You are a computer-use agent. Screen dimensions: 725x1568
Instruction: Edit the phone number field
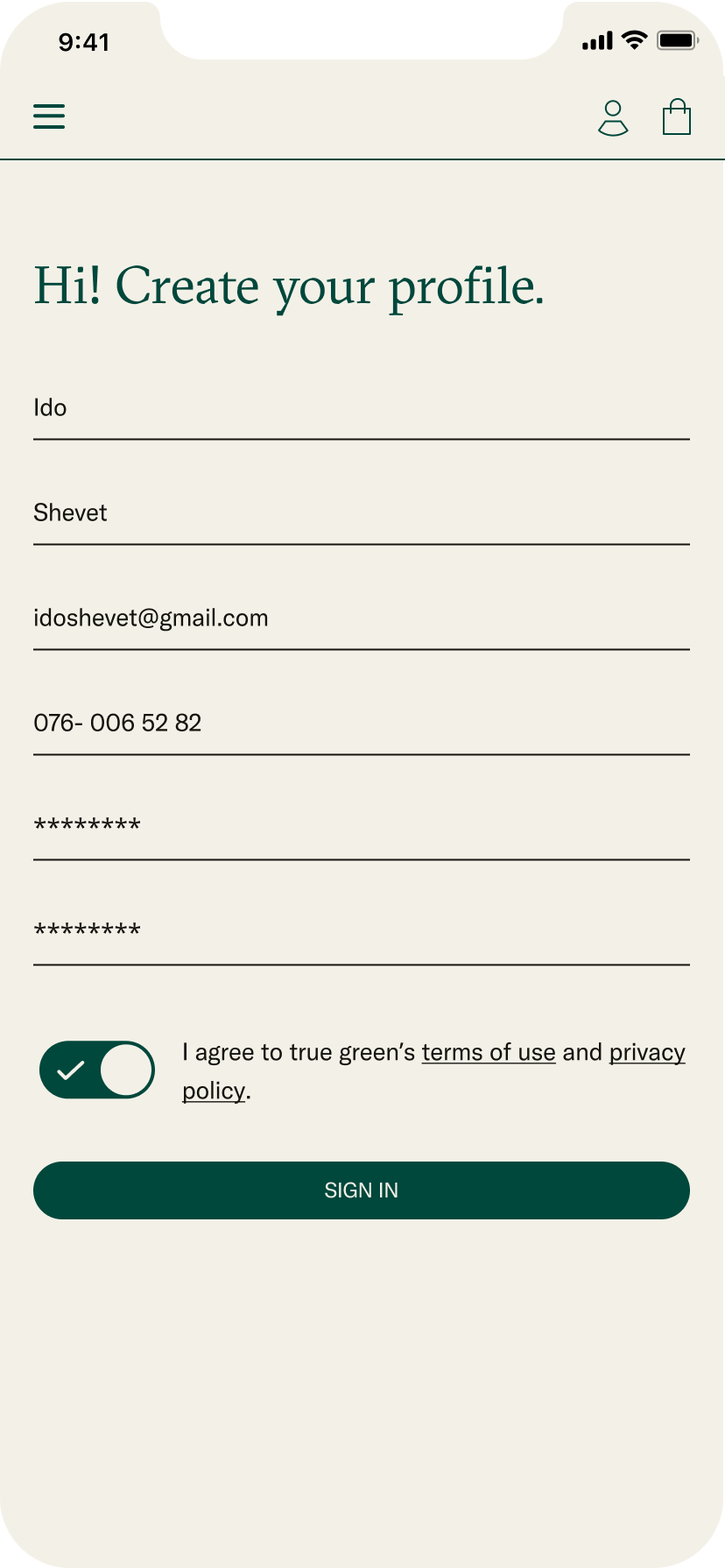click(x=361, y=724)
